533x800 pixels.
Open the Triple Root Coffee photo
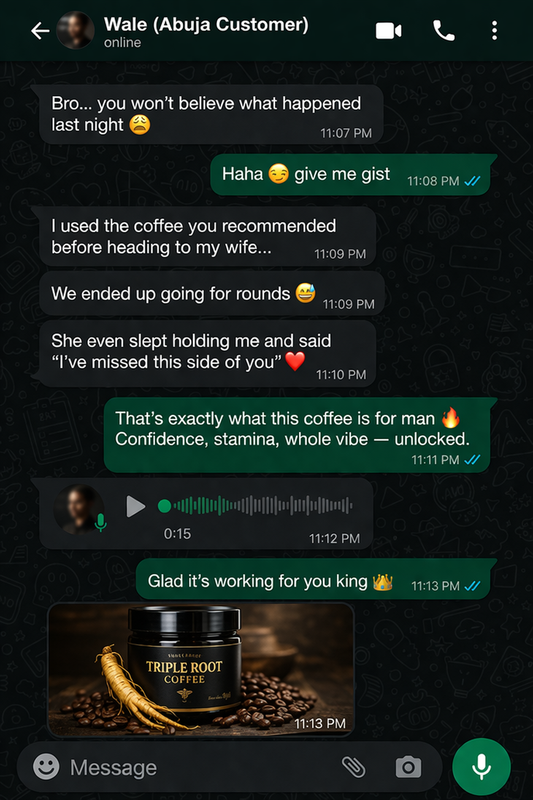201,670
